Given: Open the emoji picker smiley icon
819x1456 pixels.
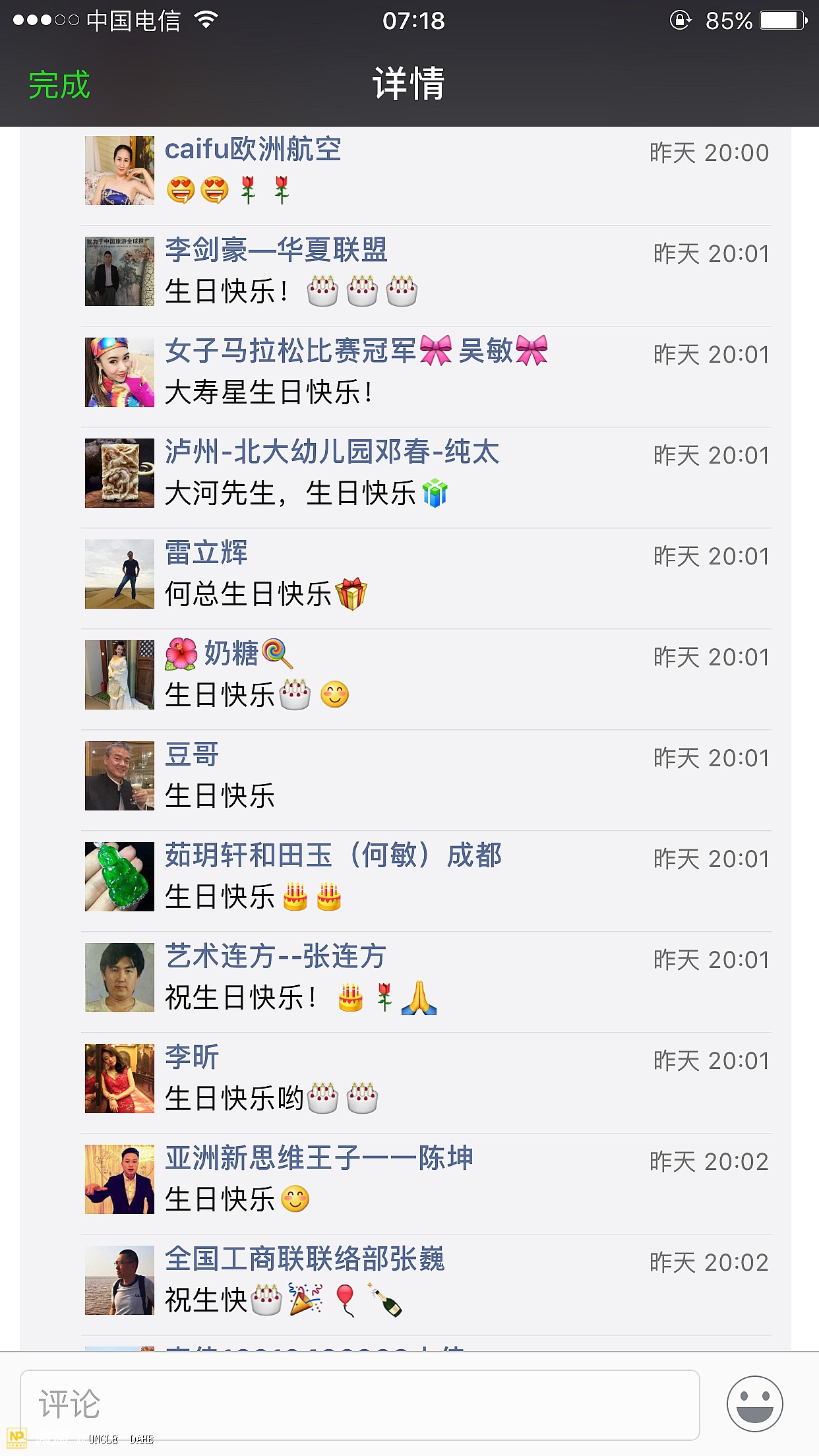Looking at the screenshot, I should coord(754,1403).
